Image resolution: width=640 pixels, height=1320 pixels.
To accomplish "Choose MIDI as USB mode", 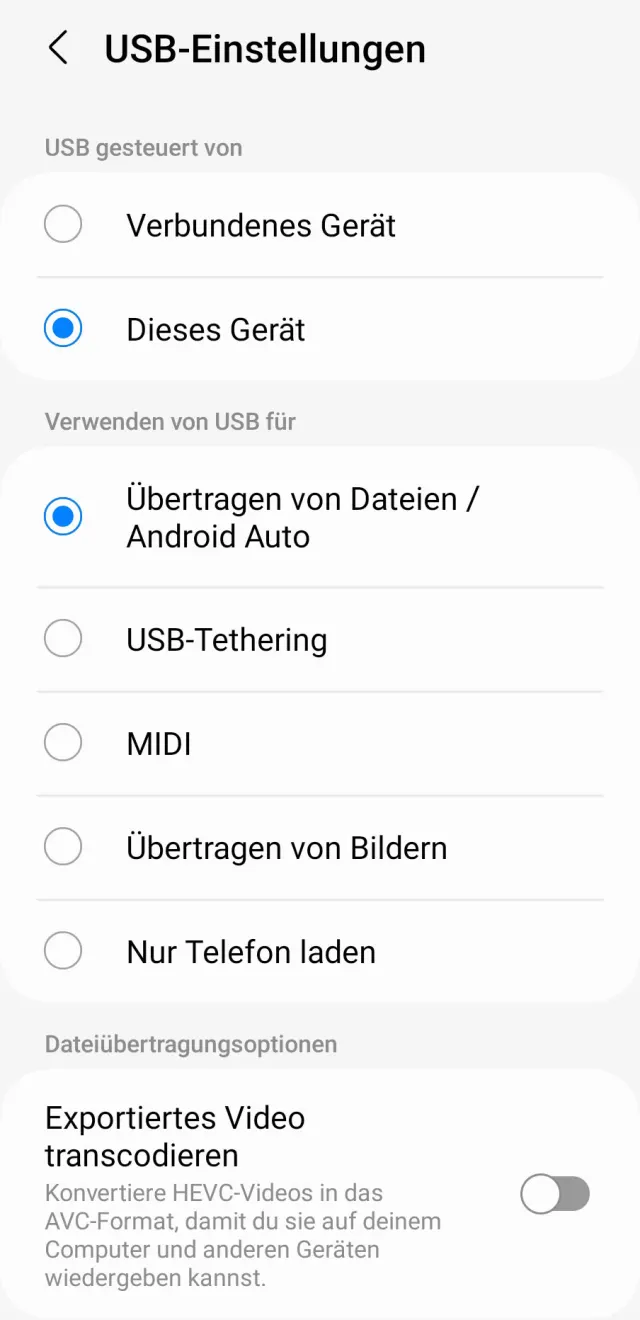I will tap(63, 744).
